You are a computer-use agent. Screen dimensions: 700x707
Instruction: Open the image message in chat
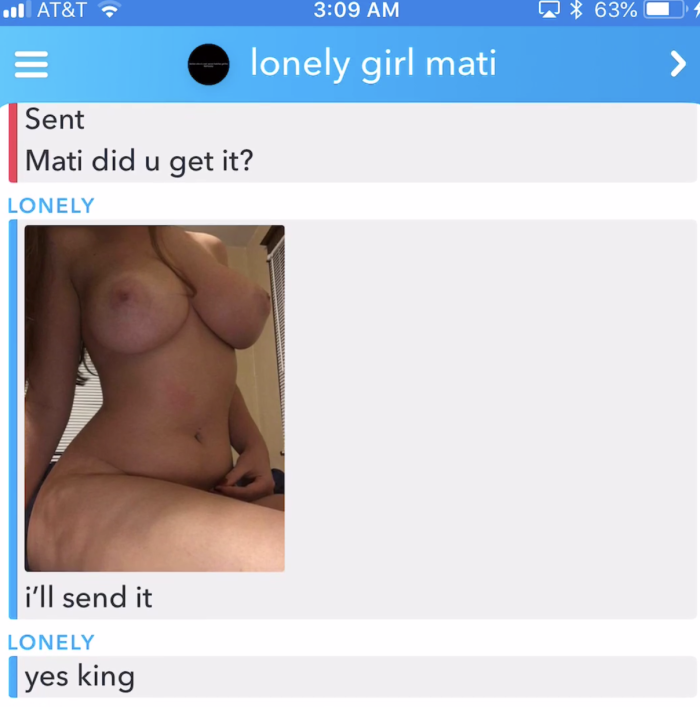155,398
